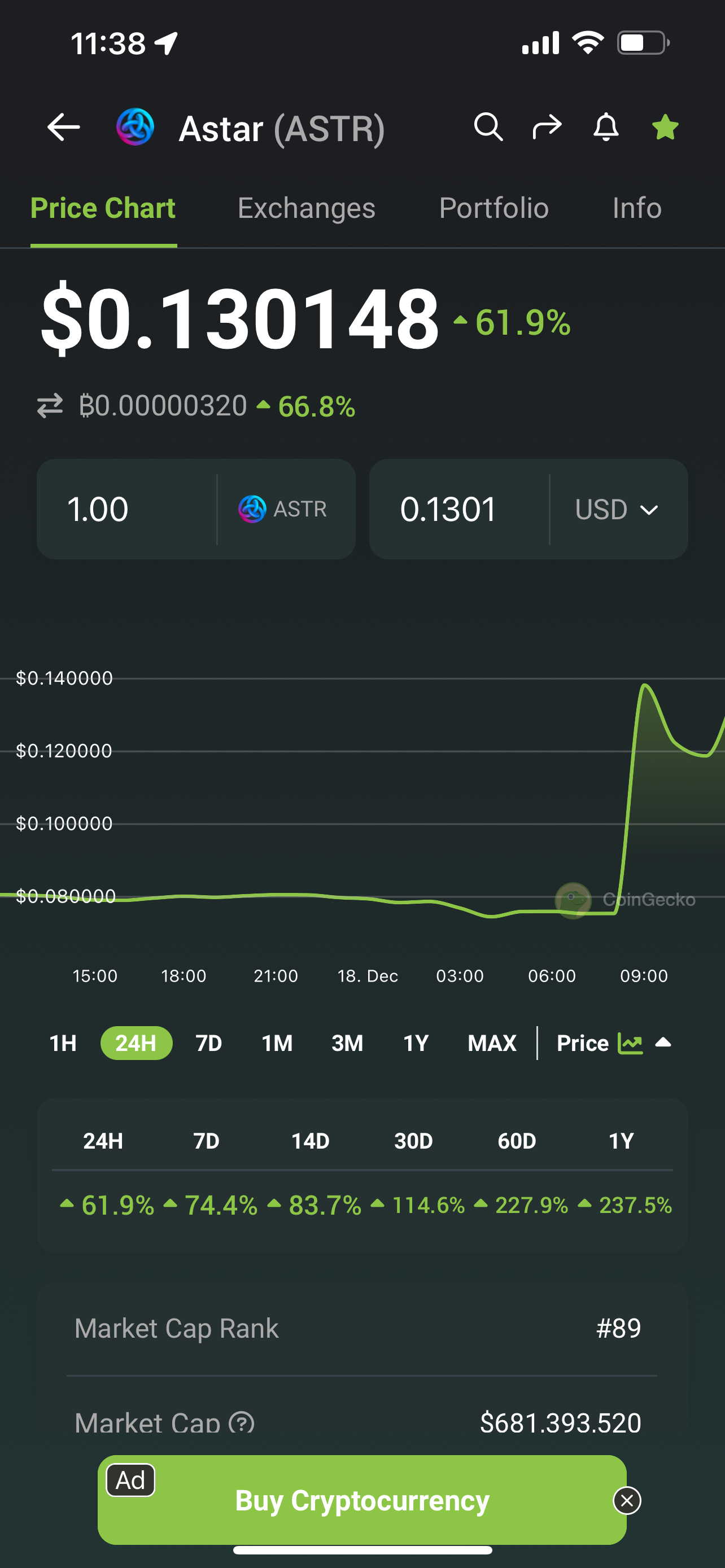This screenshot has width=725, height=1568.
Task: Switch to the Exchanges tab
Action: (306, 208)
